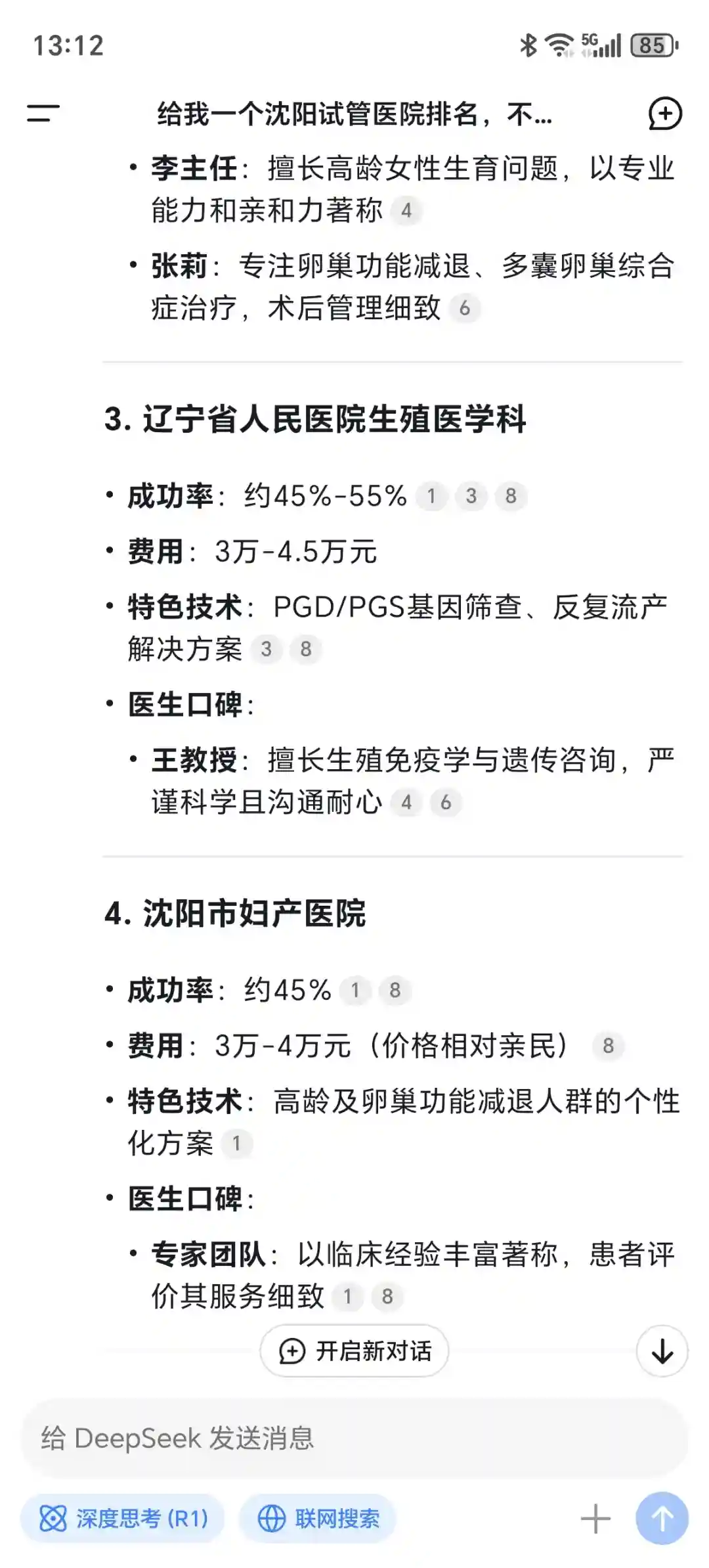
Task: Open the sidebar menu
Action: pos(43,113)
